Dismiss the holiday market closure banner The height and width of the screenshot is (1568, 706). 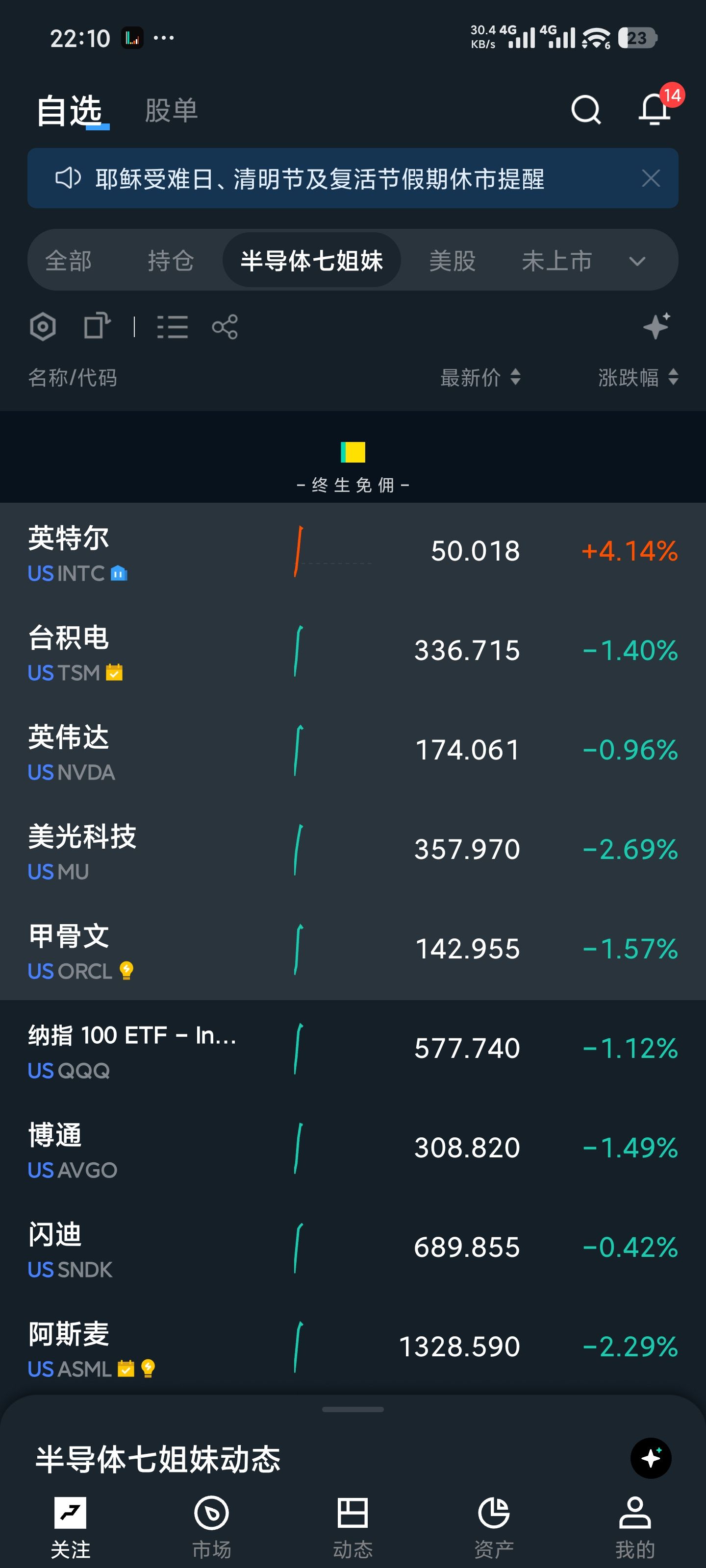pos(651,178)
